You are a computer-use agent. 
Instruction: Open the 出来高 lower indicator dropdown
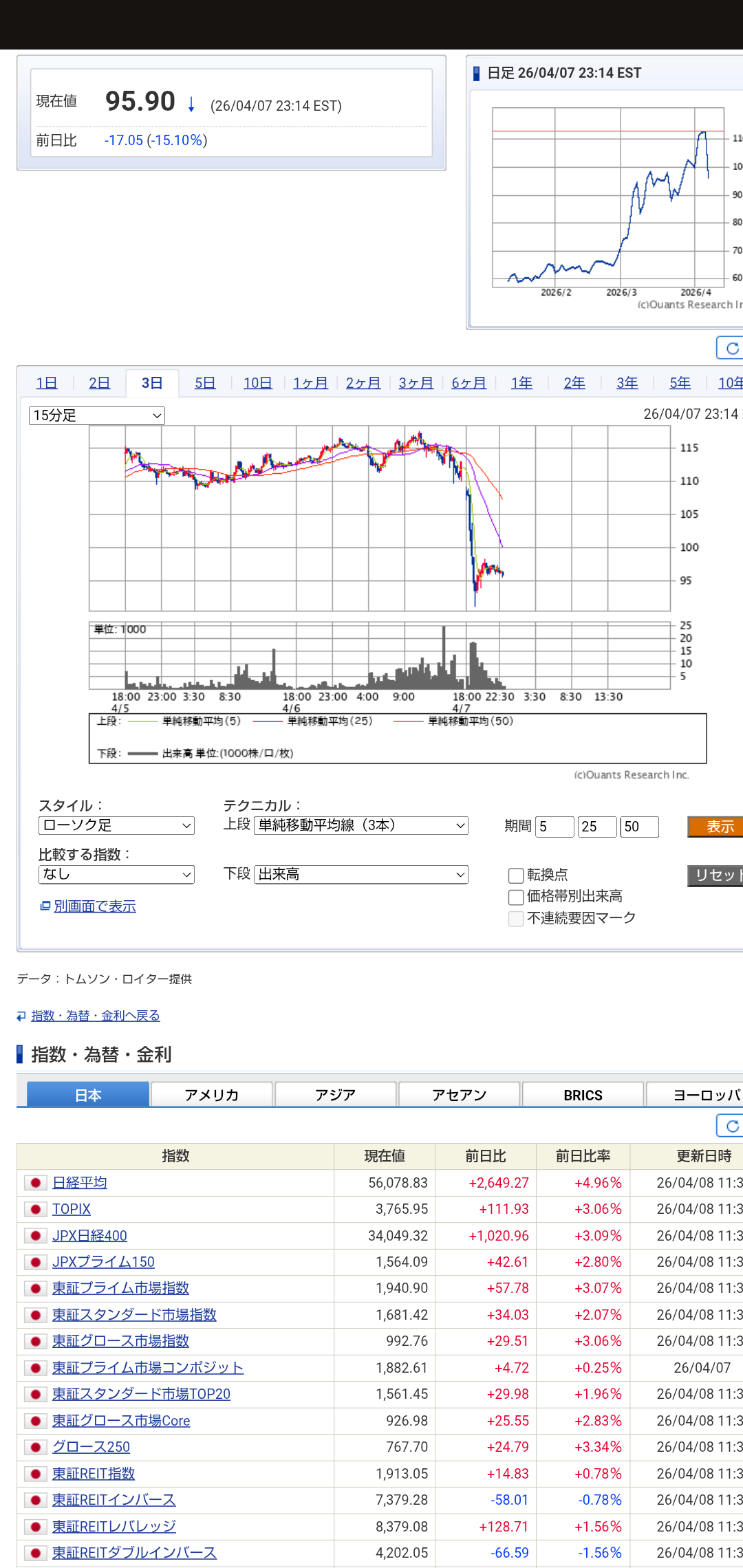(x=361, y=874)
